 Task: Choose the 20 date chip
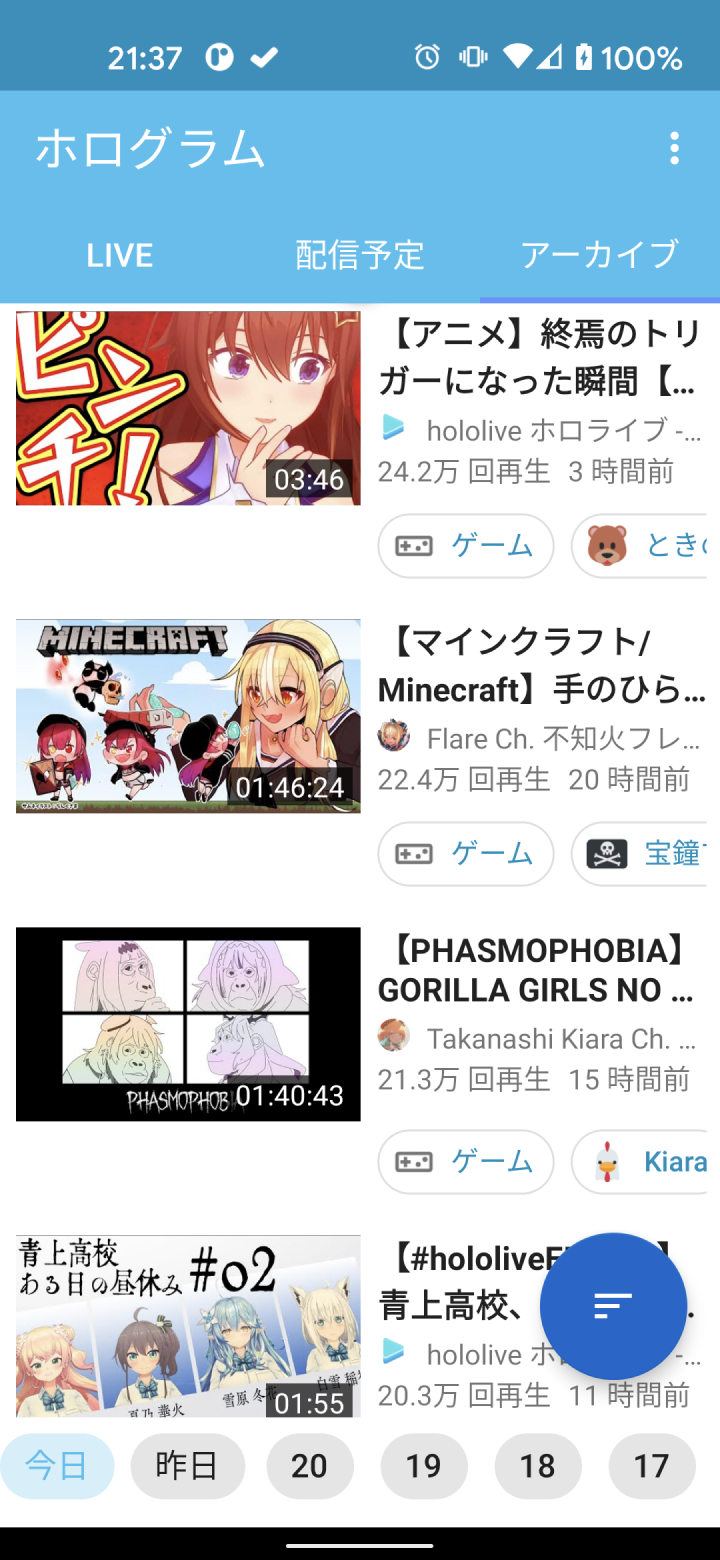point(310,1466)
